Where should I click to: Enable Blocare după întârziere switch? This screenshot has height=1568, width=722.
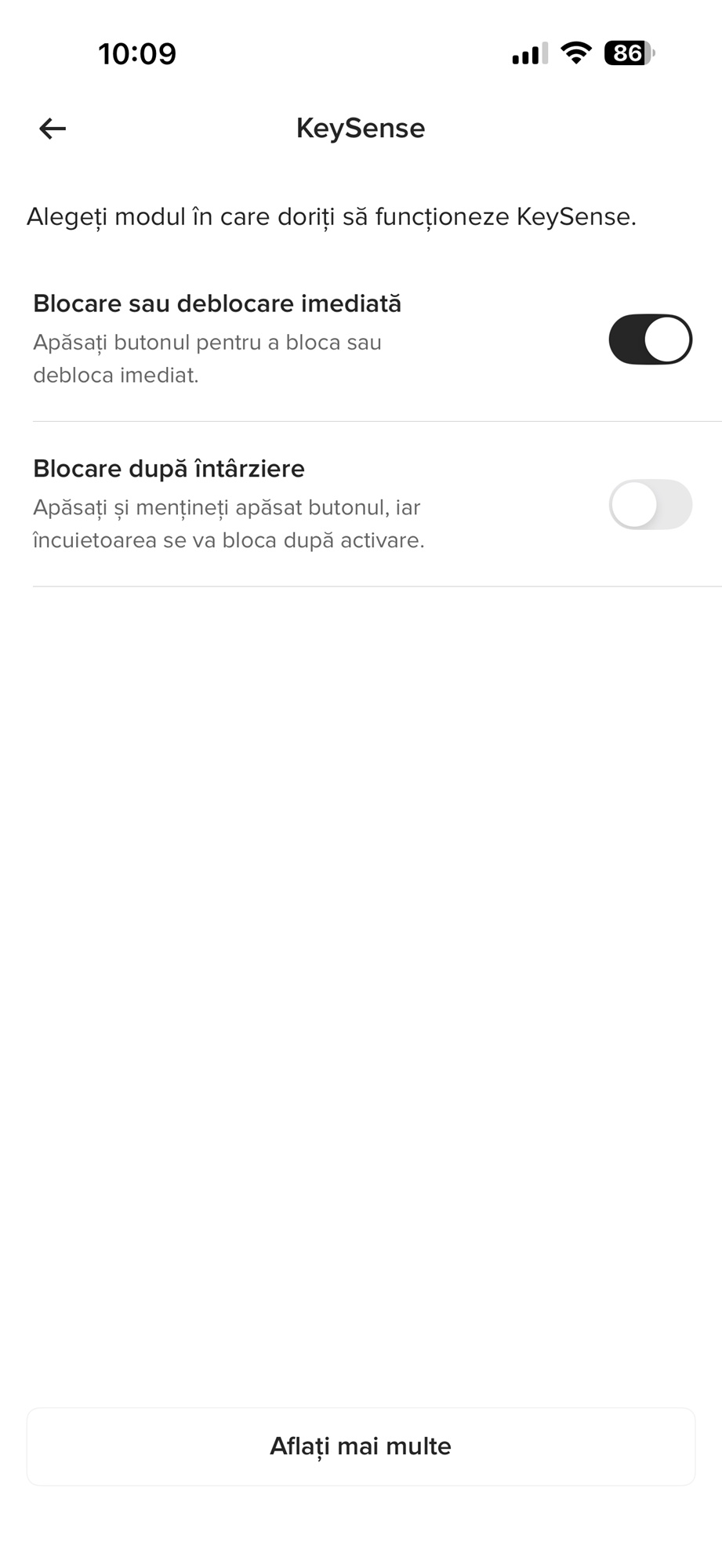(x=650, y=505)
